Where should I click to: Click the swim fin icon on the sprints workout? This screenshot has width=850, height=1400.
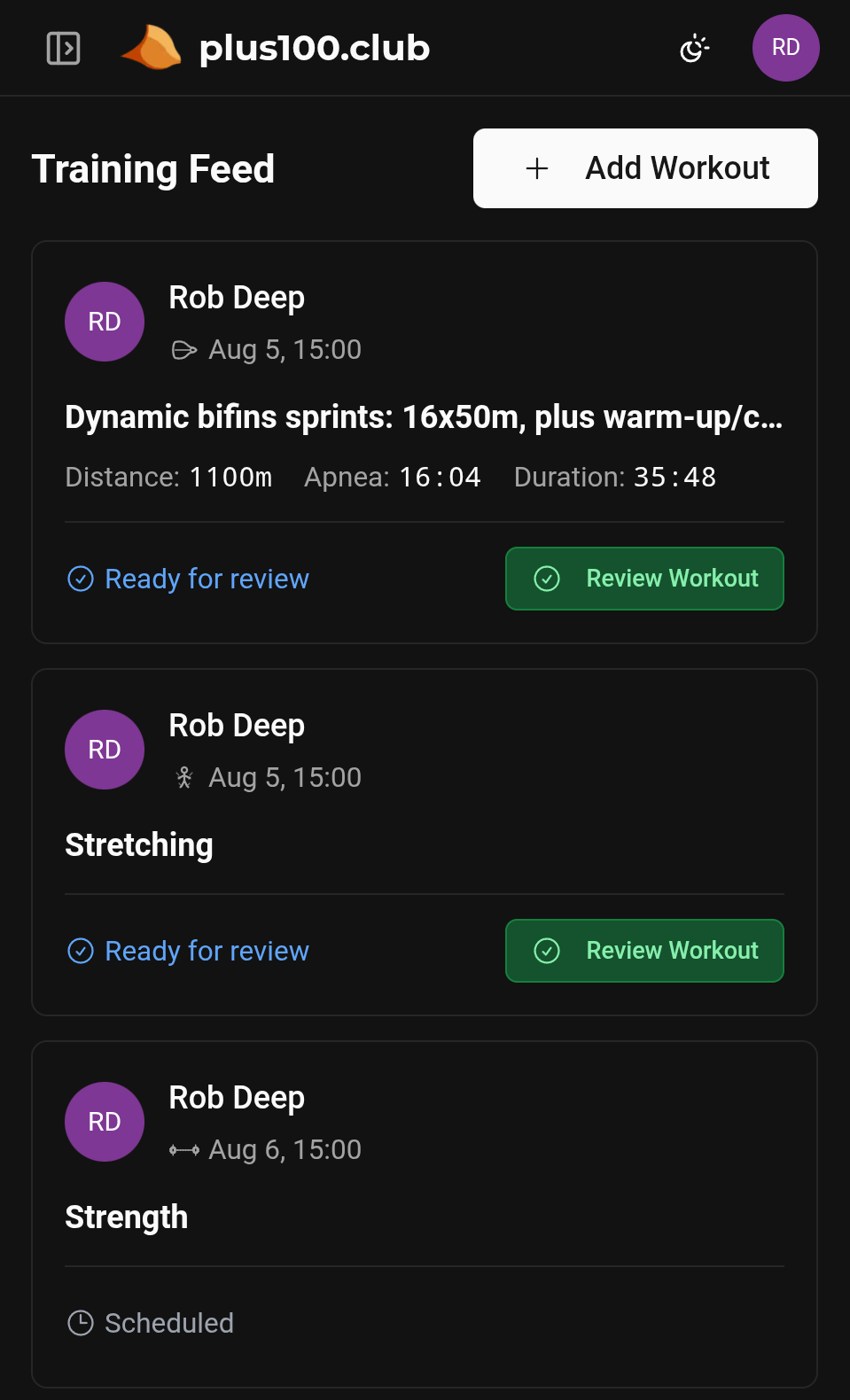click(185, 349)
